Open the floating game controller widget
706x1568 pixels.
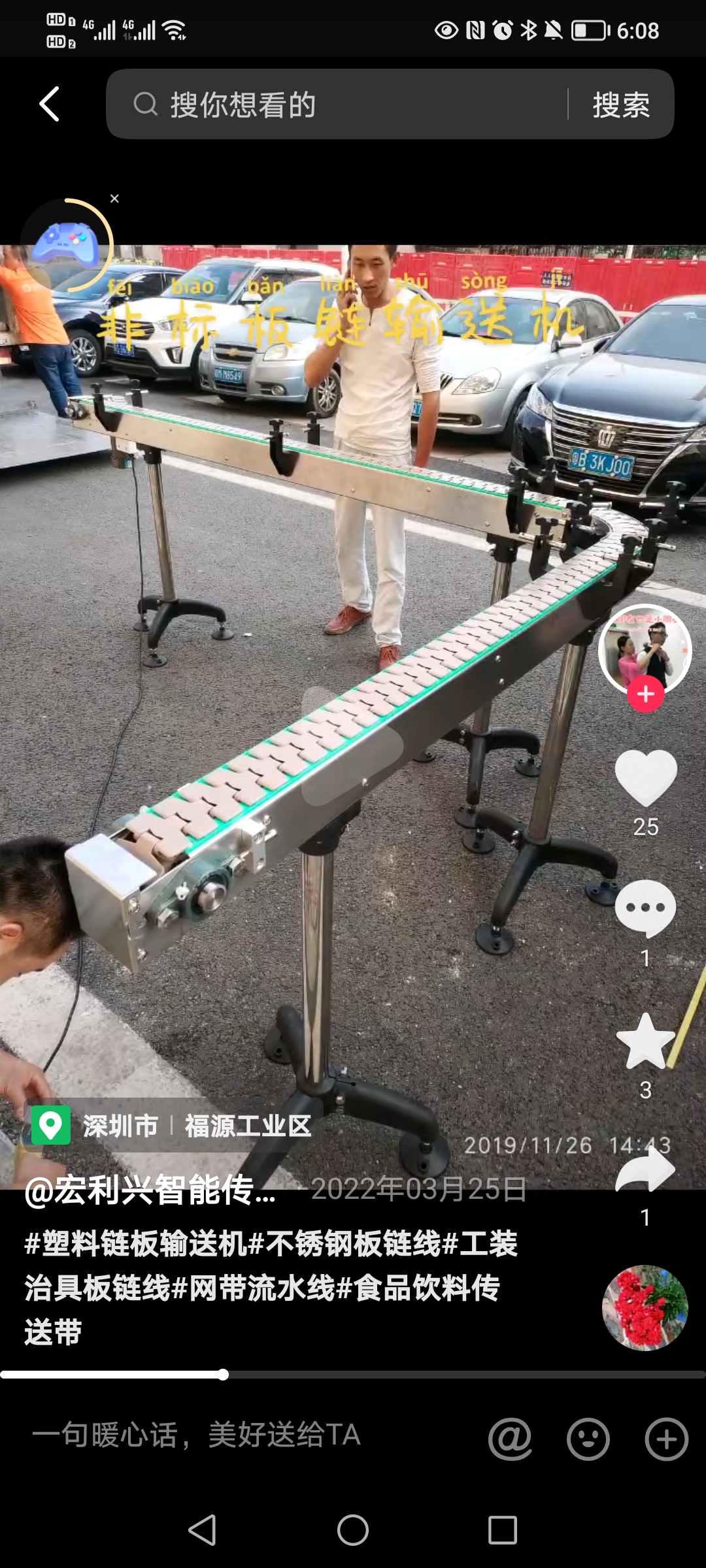click(66, 245)
